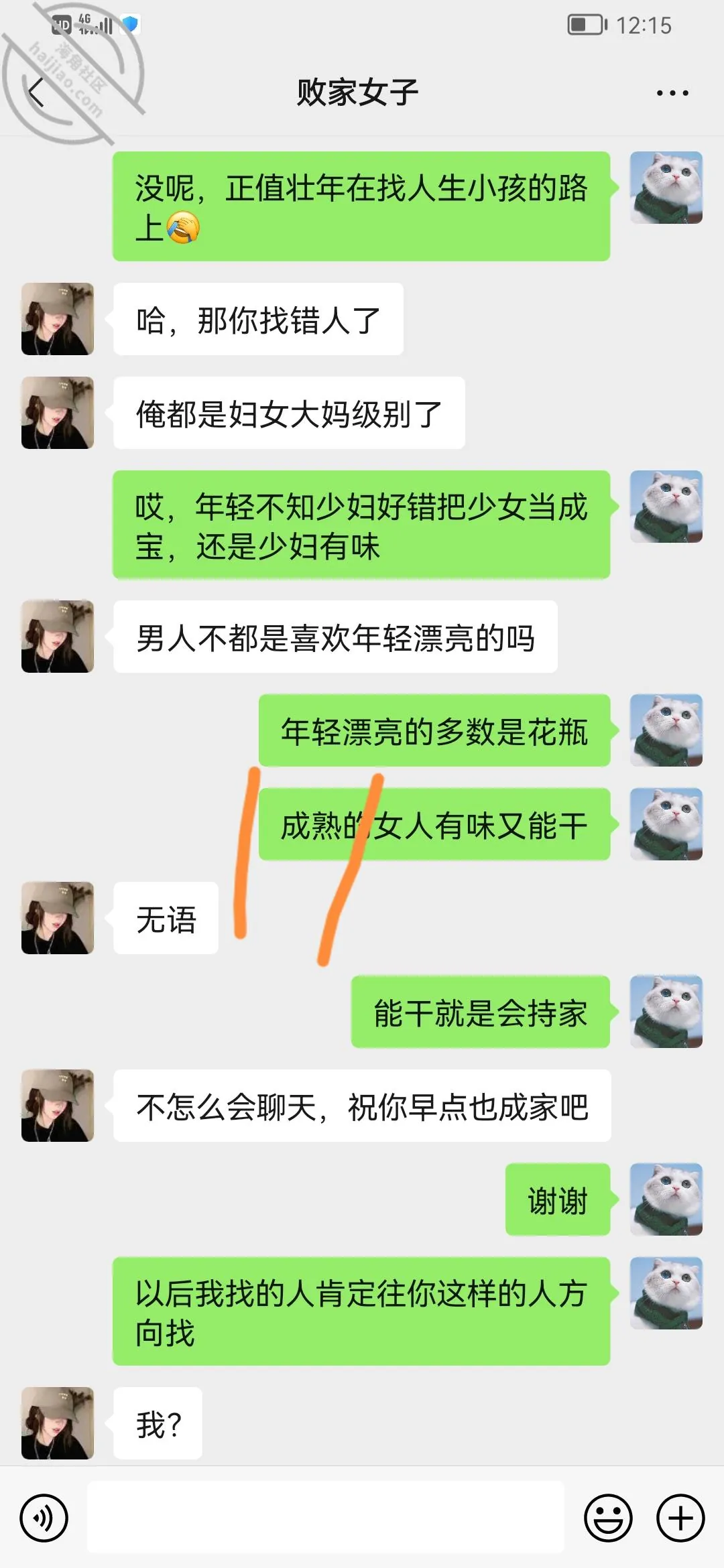This screenshot has height=1568, width=724.
Task: Open the cat avatar beside 谢谢
Action: click(x=666, y=1199)
